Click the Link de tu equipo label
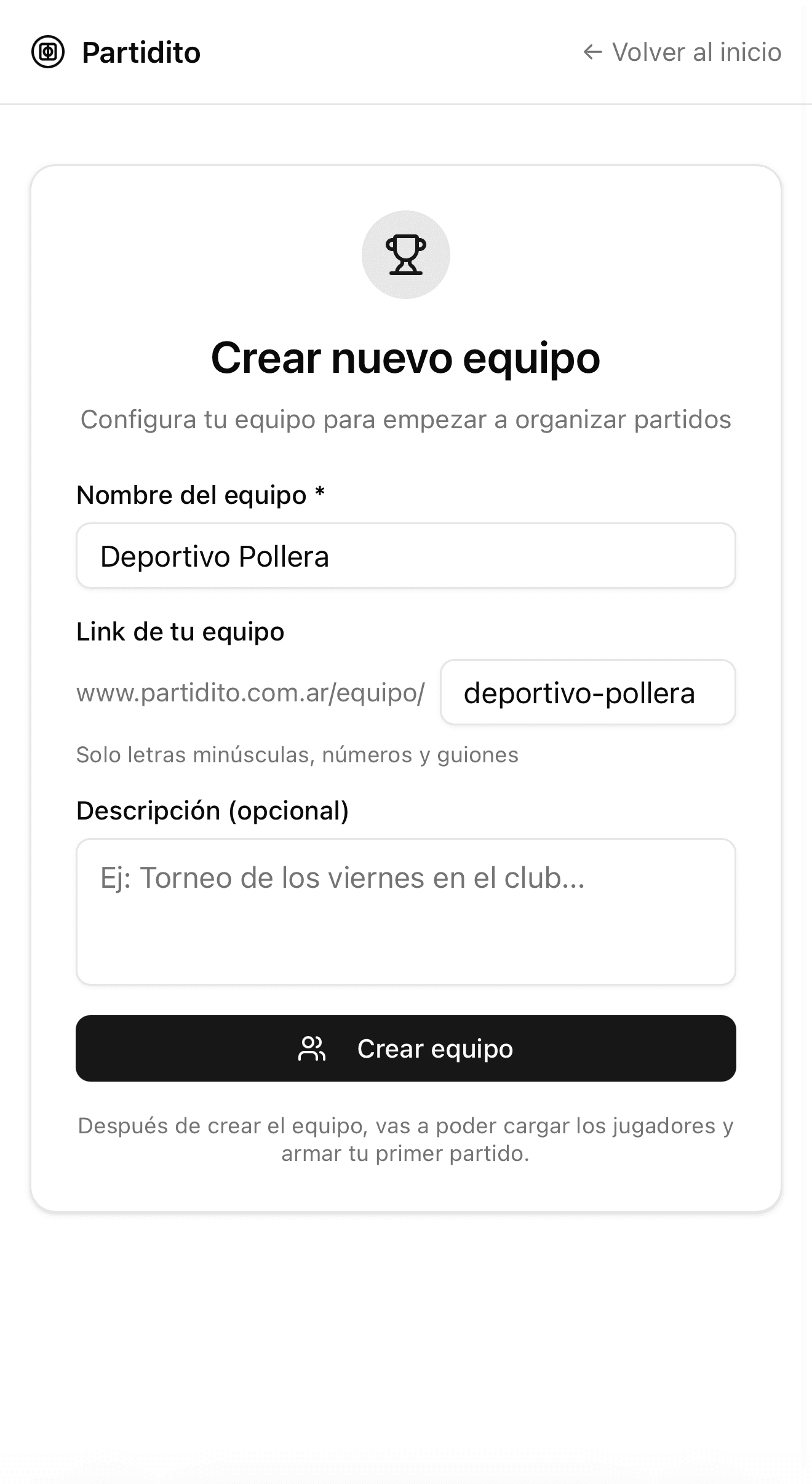 [180, 631]
